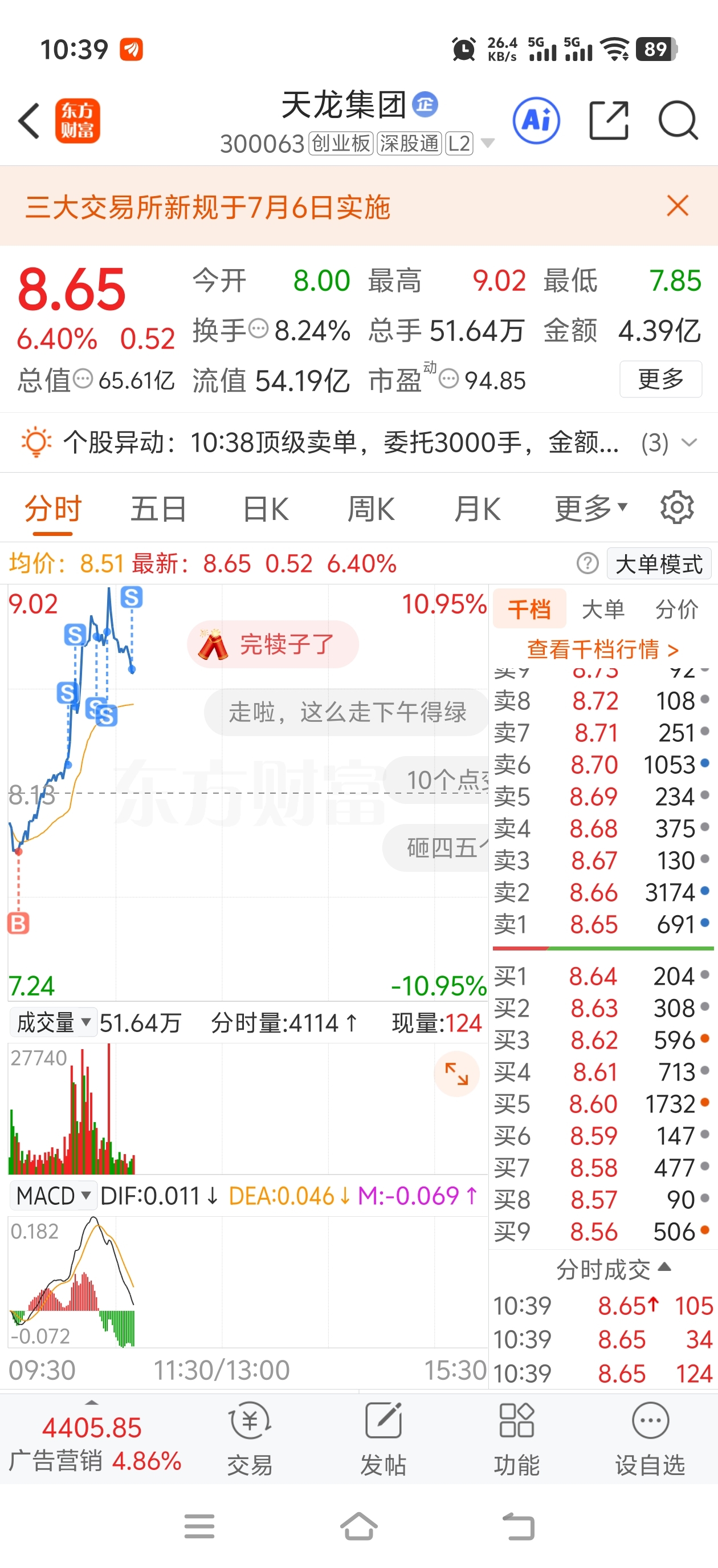Tap the 更多 button beside 市盈
Screen dimensions: 718x1568
point(661,379)
